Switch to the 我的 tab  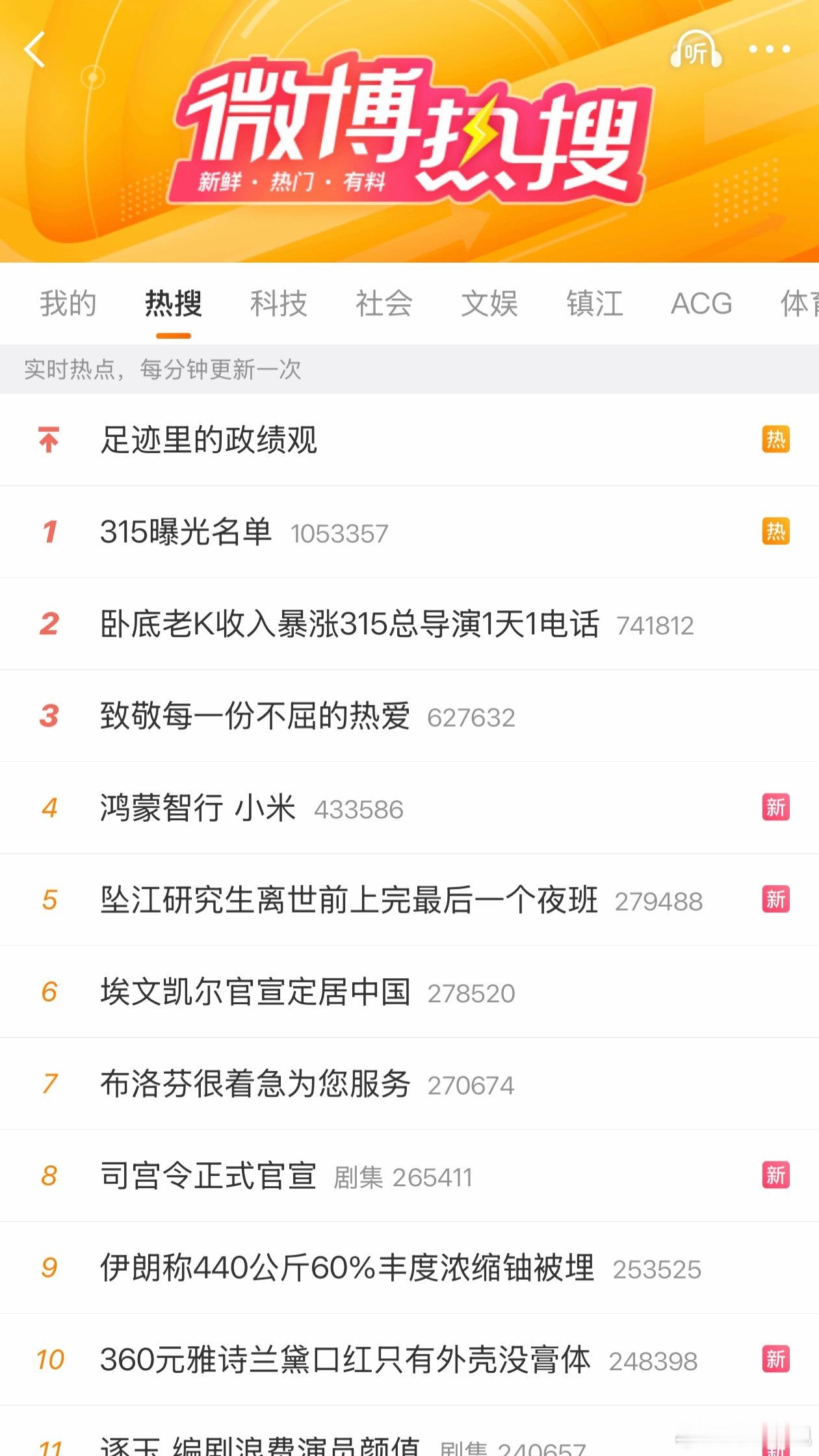68,304
